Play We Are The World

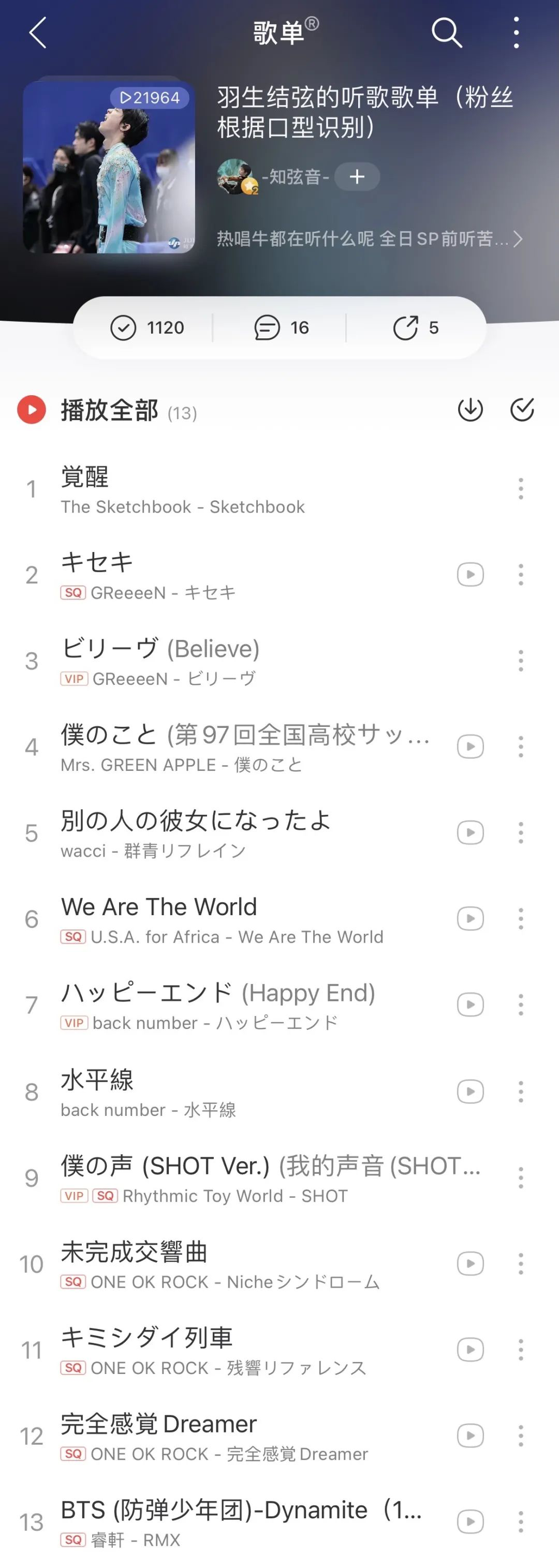tap(219, 919)
